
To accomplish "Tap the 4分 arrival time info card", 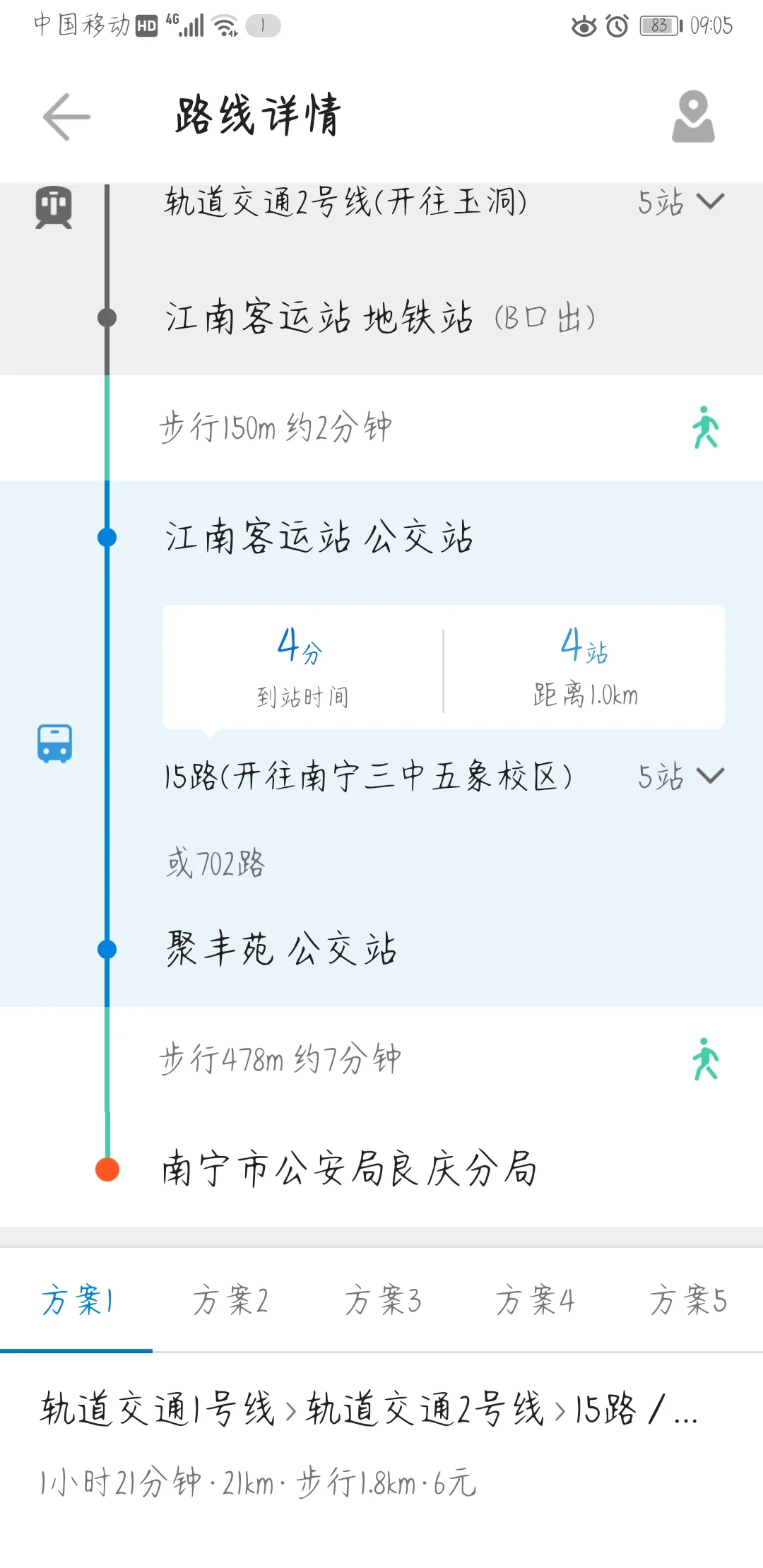I will (304, 664).
